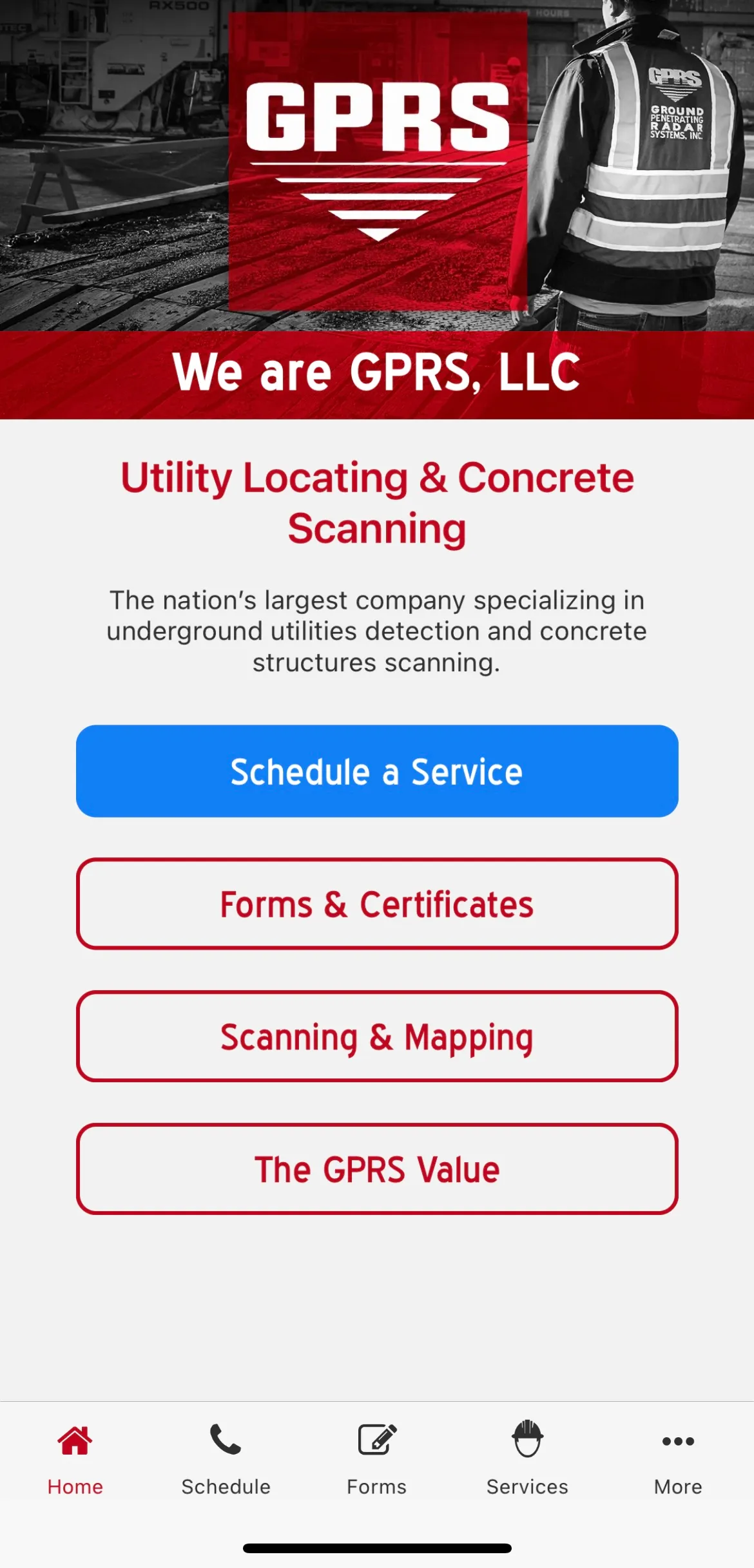Tap Schedule a Service
This screenshot has height=1568, width=754.
point(377,770)
